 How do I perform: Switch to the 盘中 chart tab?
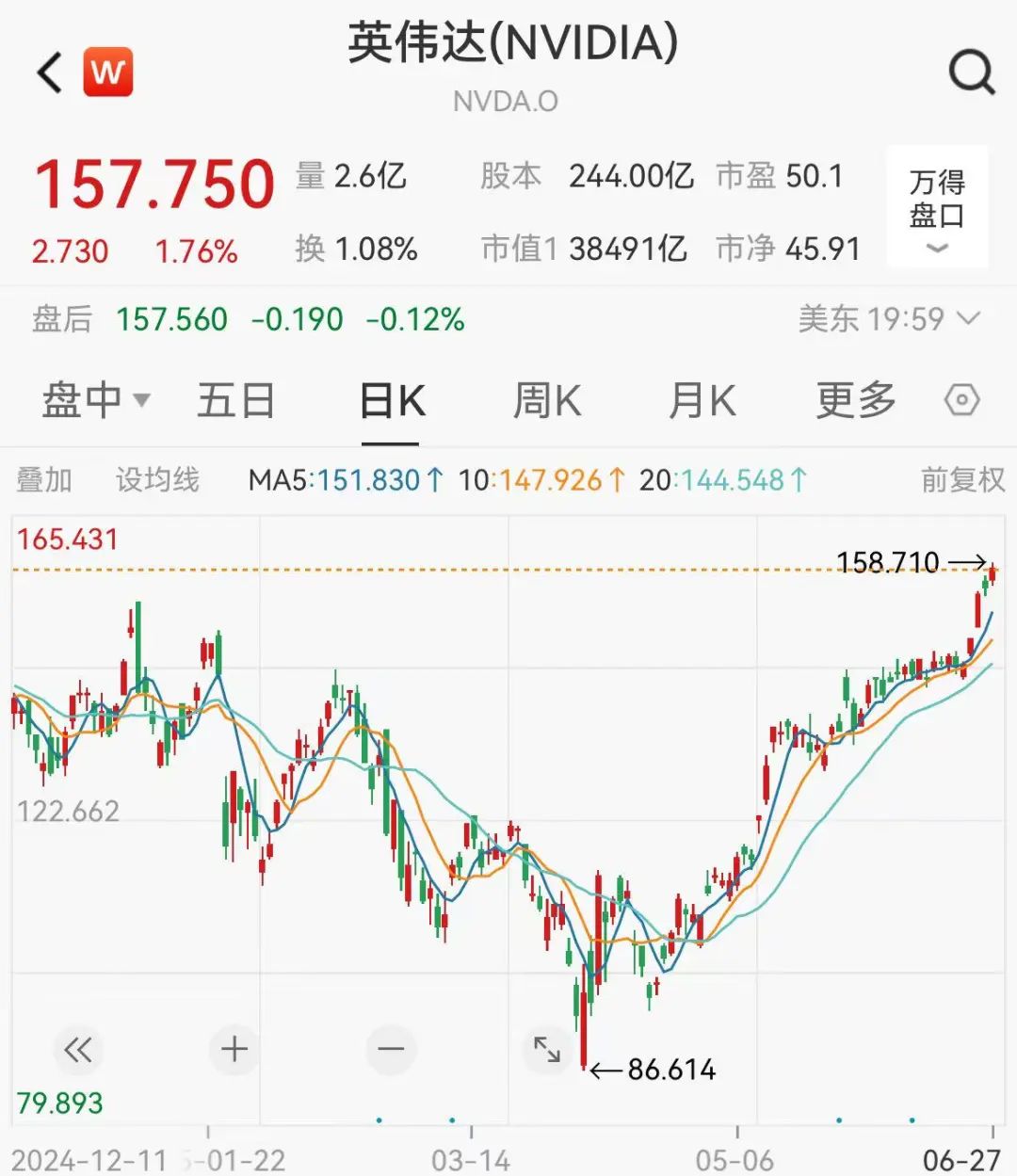click(x=95, y=400)
